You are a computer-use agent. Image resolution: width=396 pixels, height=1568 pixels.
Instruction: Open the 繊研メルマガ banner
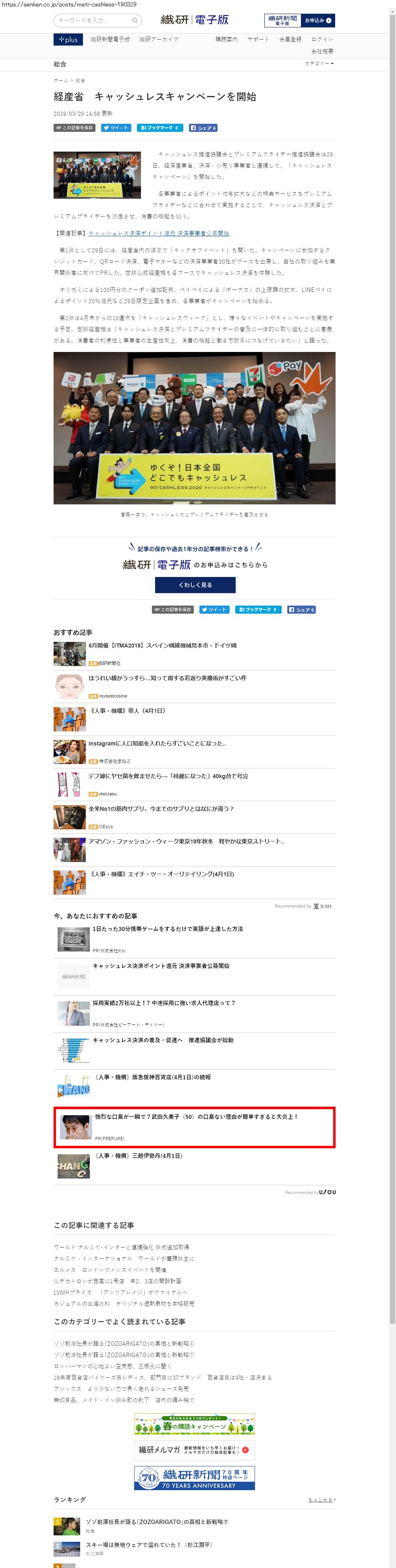tap(195, 1450)
